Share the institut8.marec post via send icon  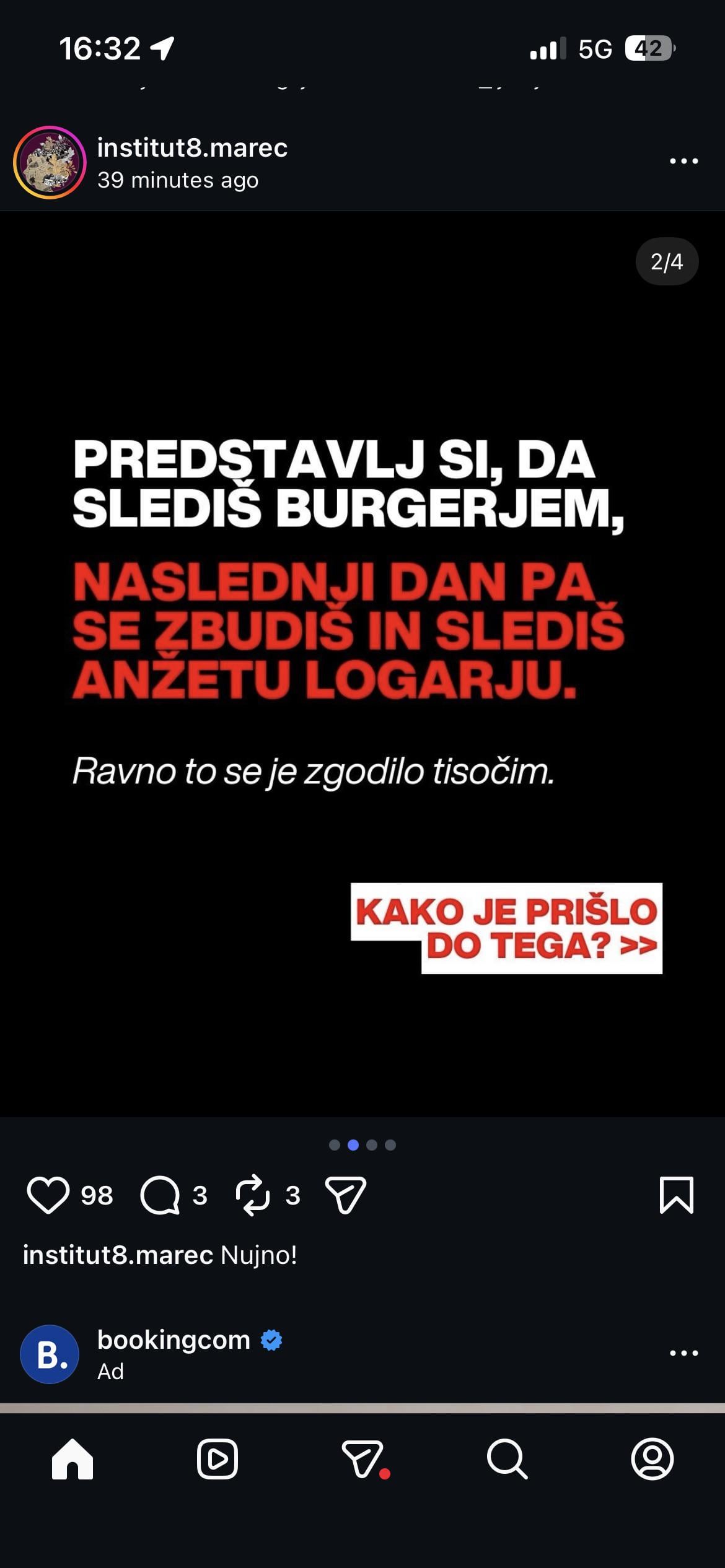click(x=345, y=1195)
